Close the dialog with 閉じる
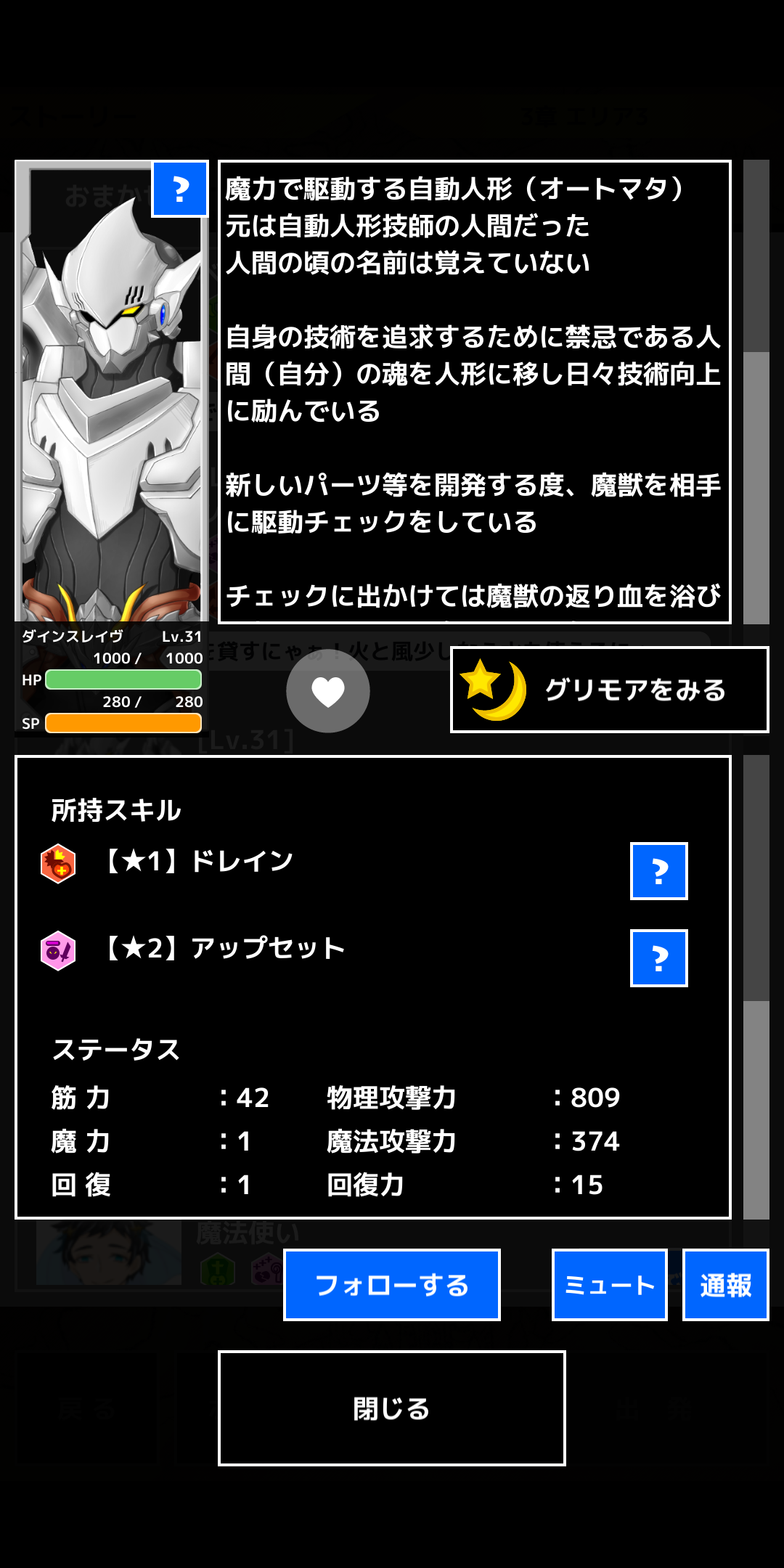The image size is (784, 1568). click(x=392, y=1408)
